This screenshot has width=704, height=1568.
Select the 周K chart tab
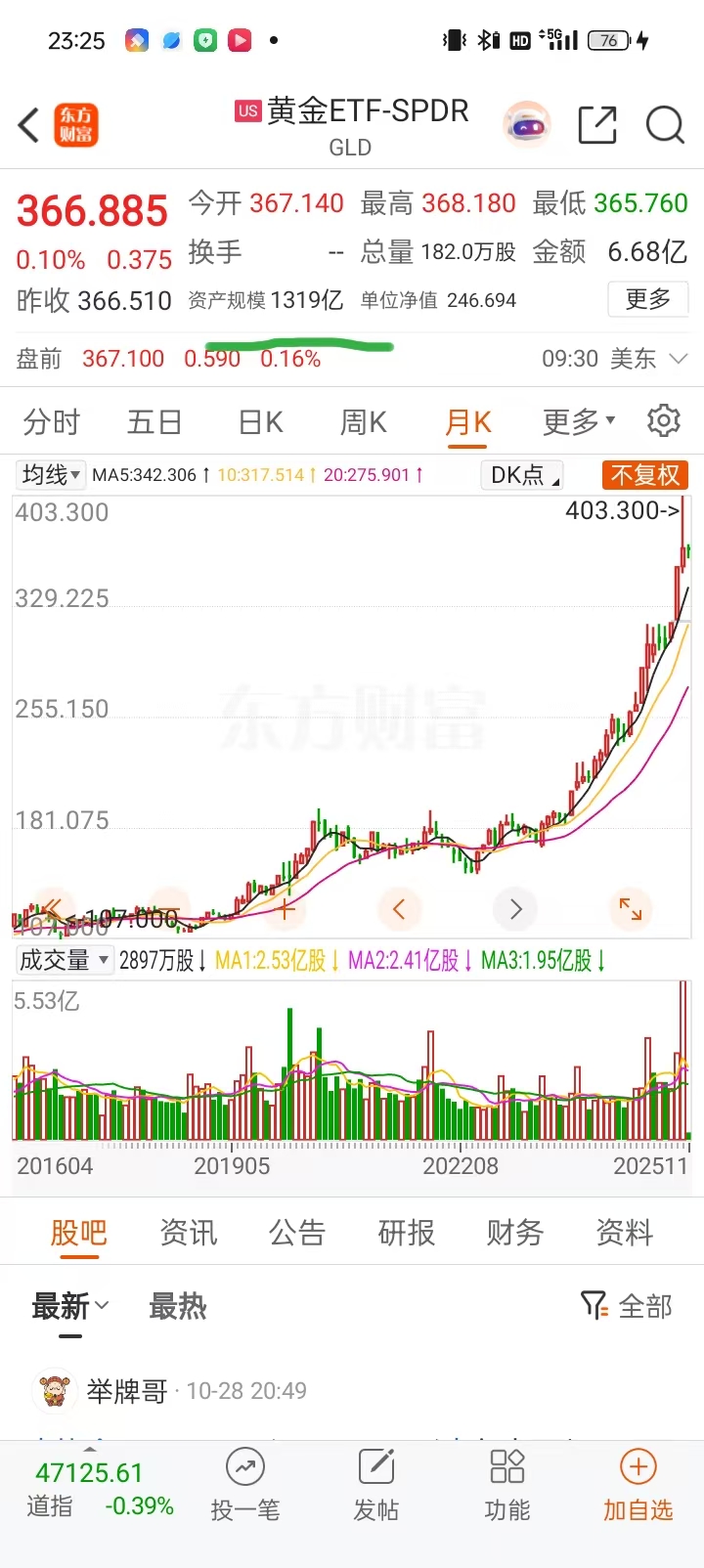pyautogui.click(x=364, y=422)
